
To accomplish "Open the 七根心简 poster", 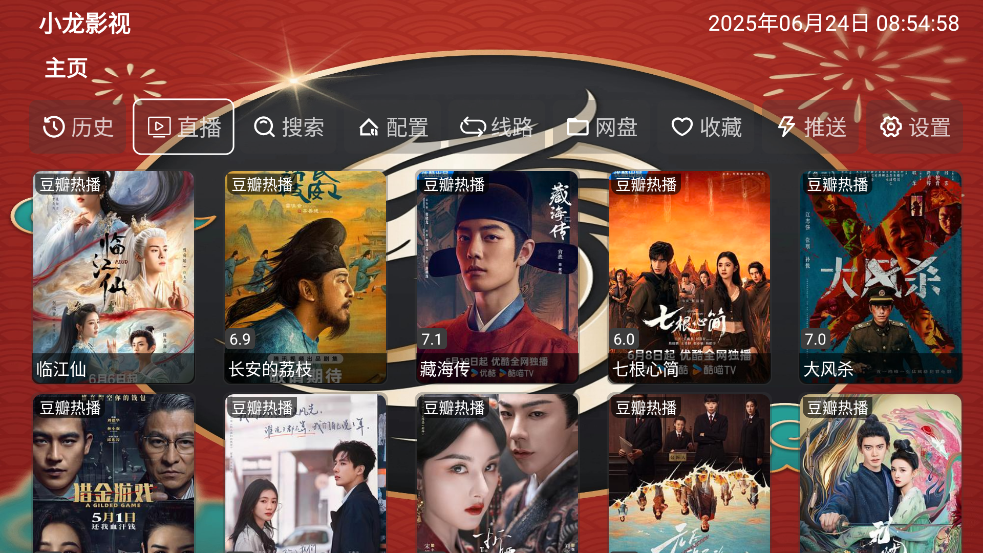I will pos(689,277).
